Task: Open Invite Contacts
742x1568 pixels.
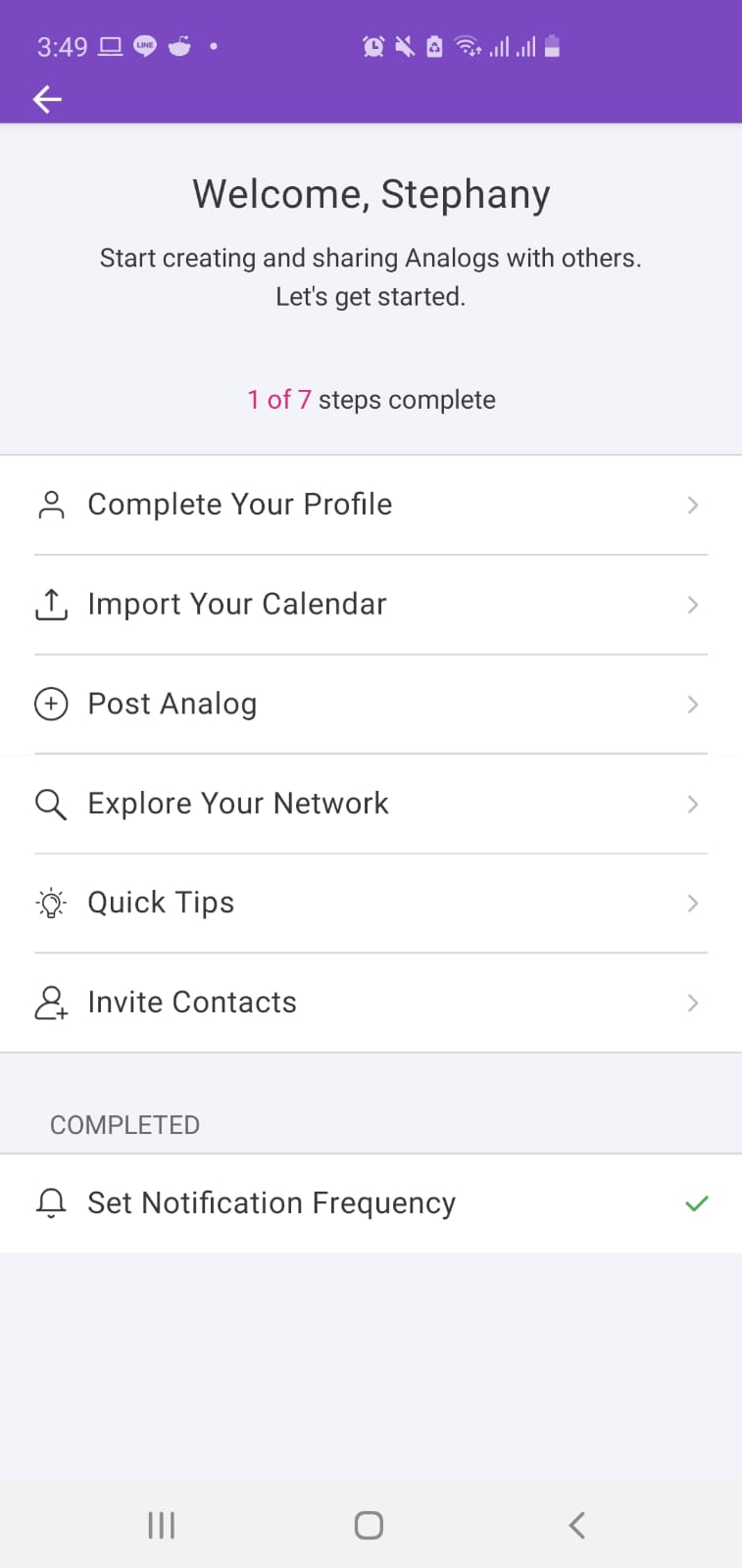Action: [371, 1003]
